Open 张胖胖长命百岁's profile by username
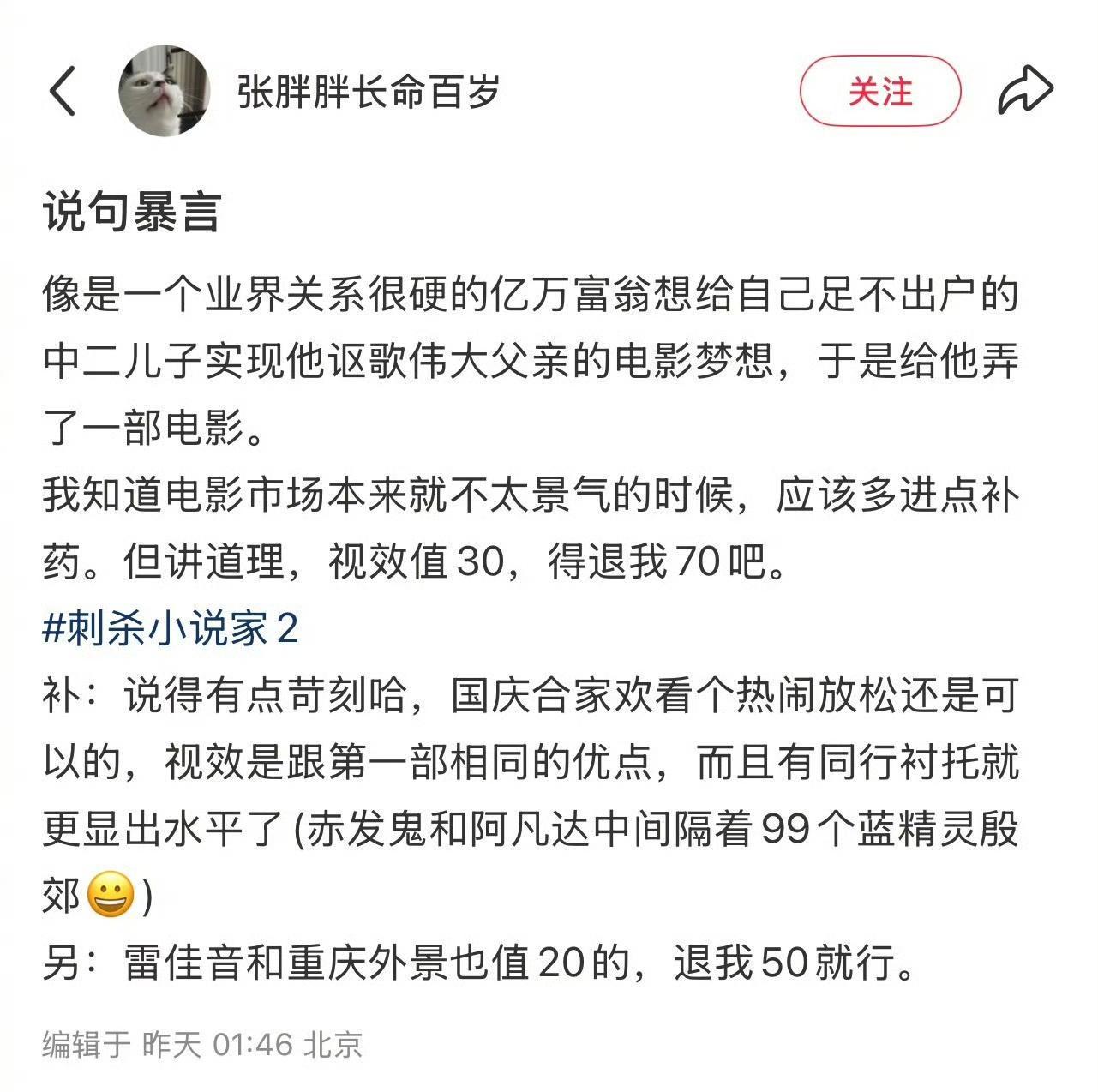The width and height of the screenshot is (1098, 1092). [x=369, y=92]
